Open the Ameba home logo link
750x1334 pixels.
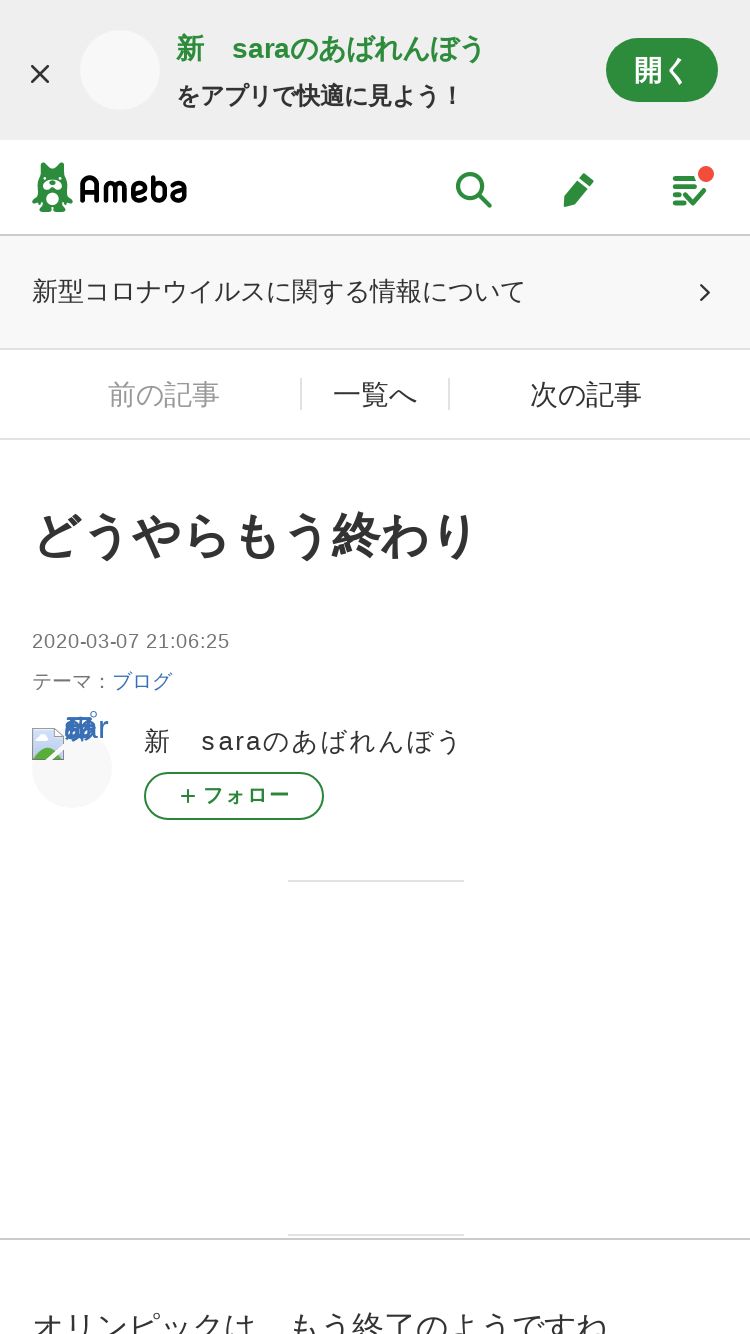[110, 187]
